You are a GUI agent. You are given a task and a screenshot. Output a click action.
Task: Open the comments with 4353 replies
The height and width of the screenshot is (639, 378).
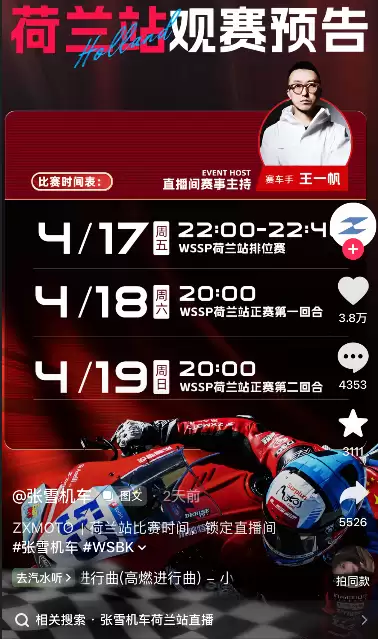click(x=353, y=357)
